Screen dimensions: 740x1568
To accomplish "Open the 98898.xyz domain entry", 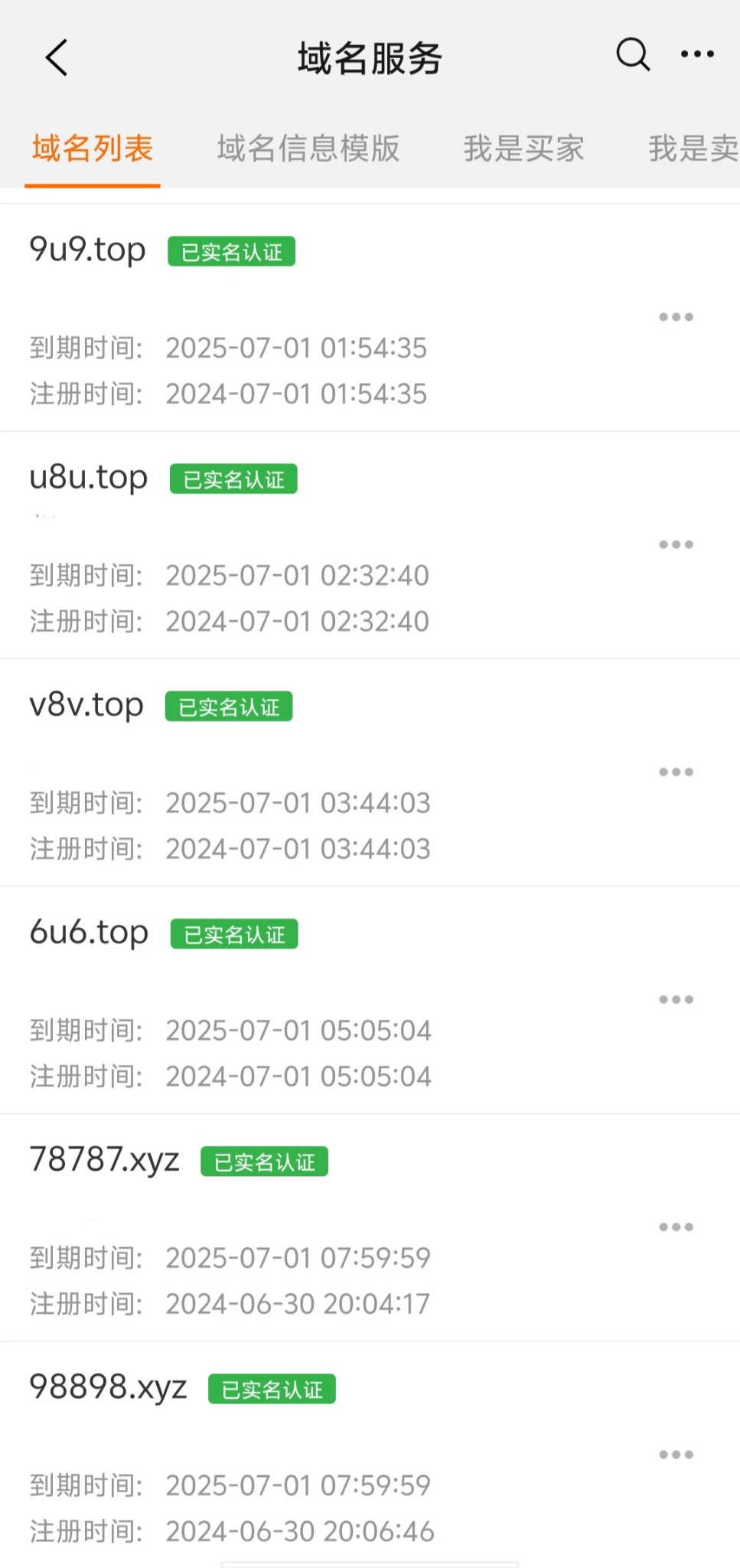I will pos(108,1387).
